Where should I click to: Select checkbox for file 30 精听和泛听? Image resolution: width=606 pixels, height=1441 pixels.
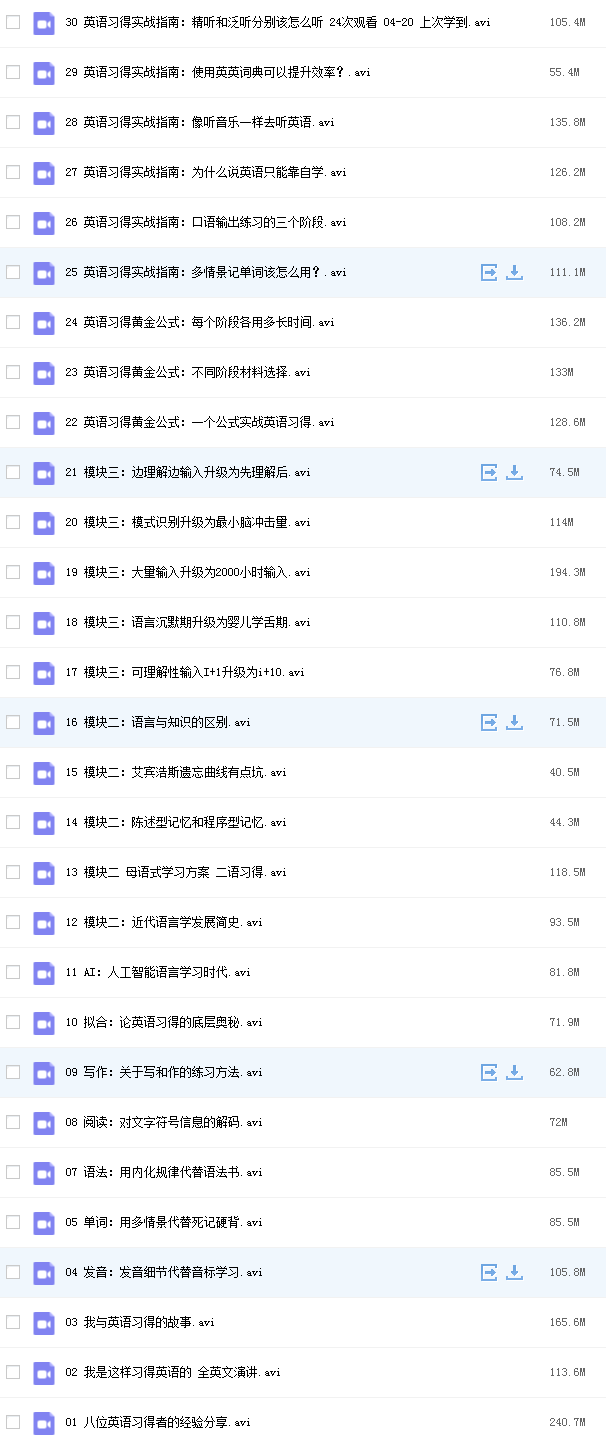click(13, 22)
